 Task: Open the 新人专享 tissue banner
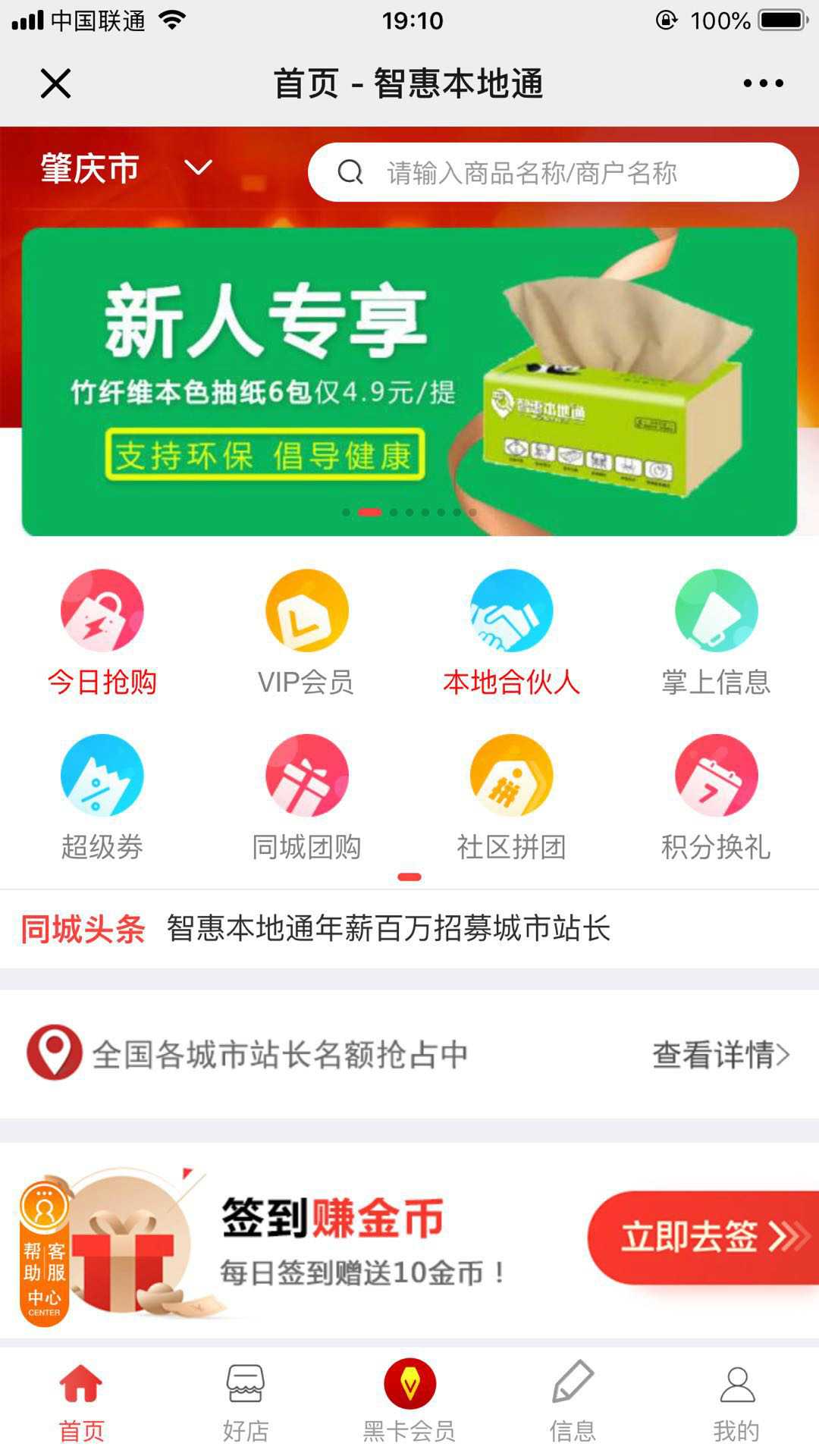coord(409,381)
